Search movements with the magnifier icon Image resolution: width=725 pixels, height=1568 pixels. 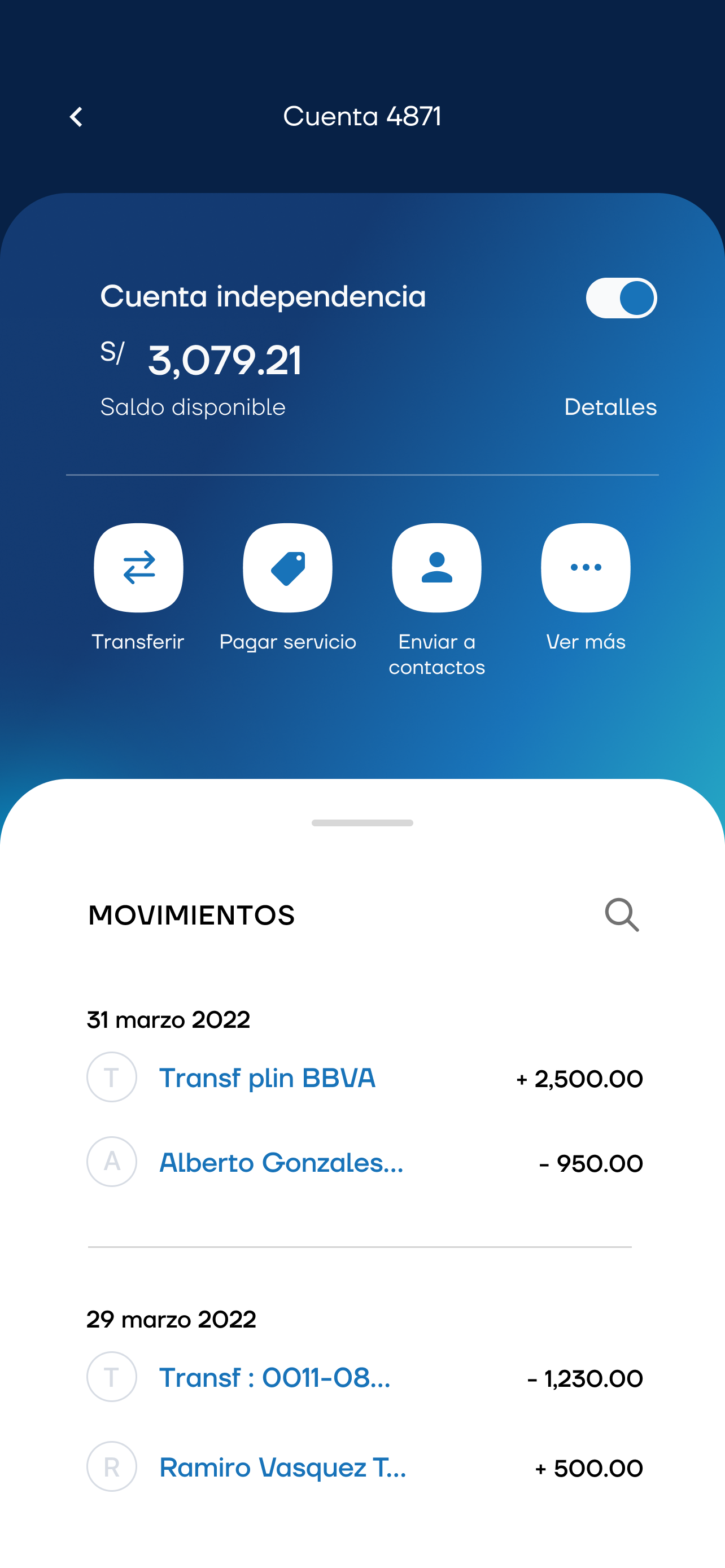pyautogui.click(x=622, y=915)
